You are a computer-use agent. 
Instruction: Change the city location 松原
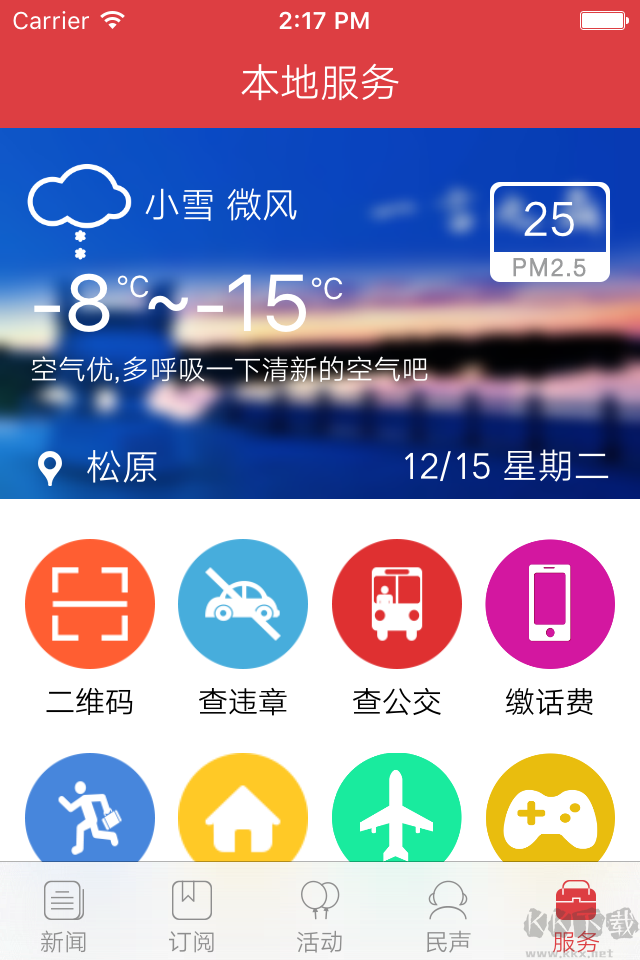point(98,467)
